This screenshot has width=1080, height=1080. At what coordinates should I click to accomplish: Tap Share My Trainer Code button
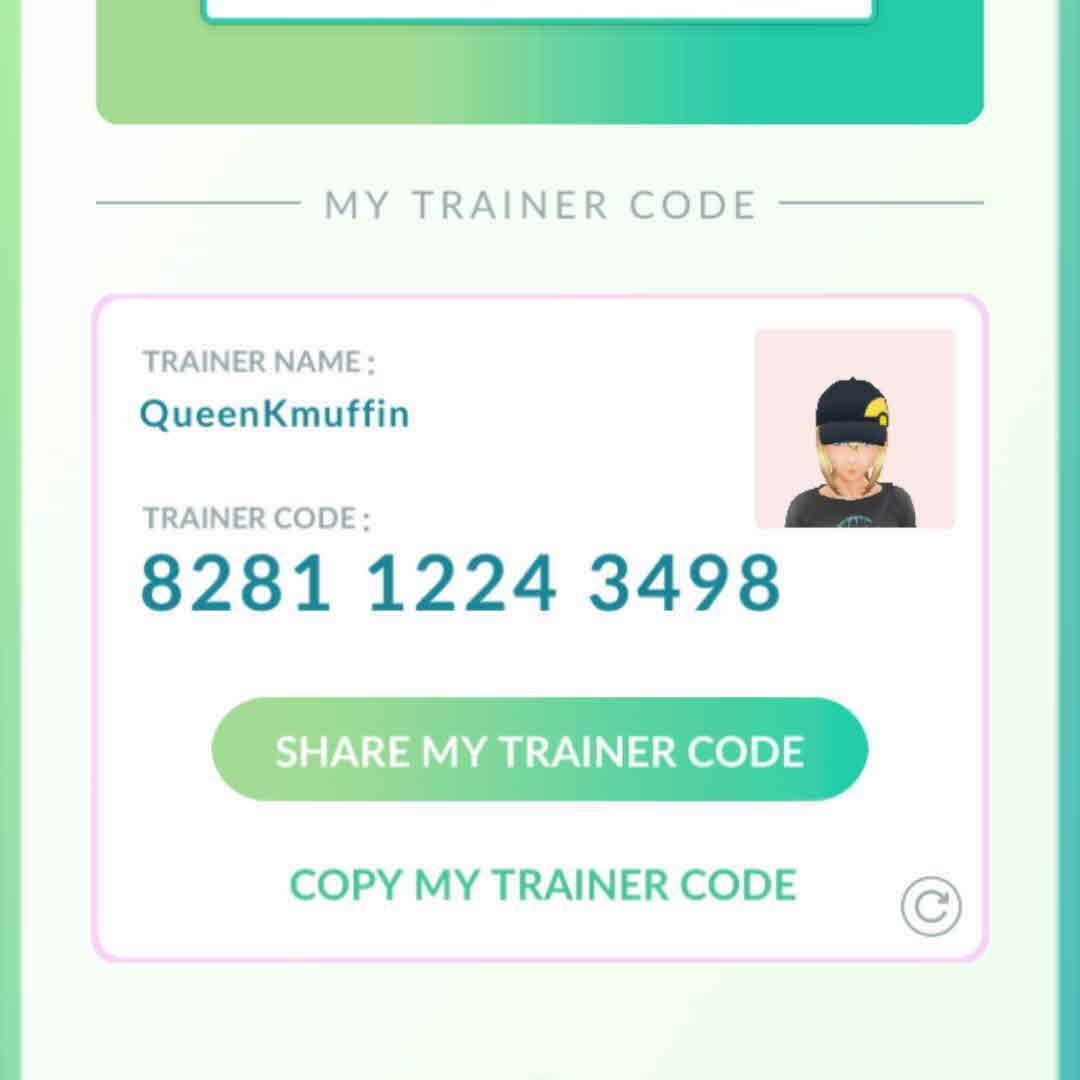540,750
